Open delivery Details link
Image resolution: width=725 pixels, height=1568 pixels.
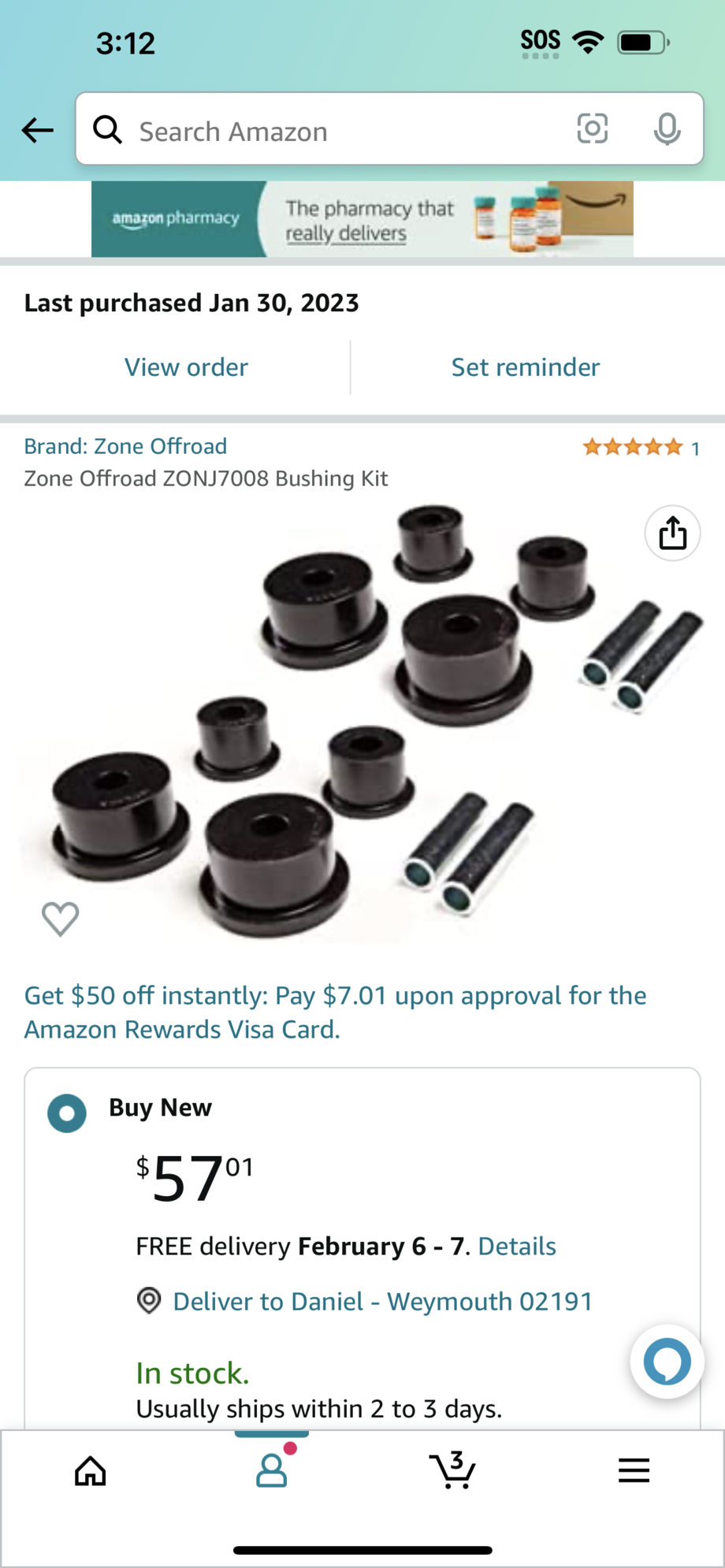pos(517,1246)
